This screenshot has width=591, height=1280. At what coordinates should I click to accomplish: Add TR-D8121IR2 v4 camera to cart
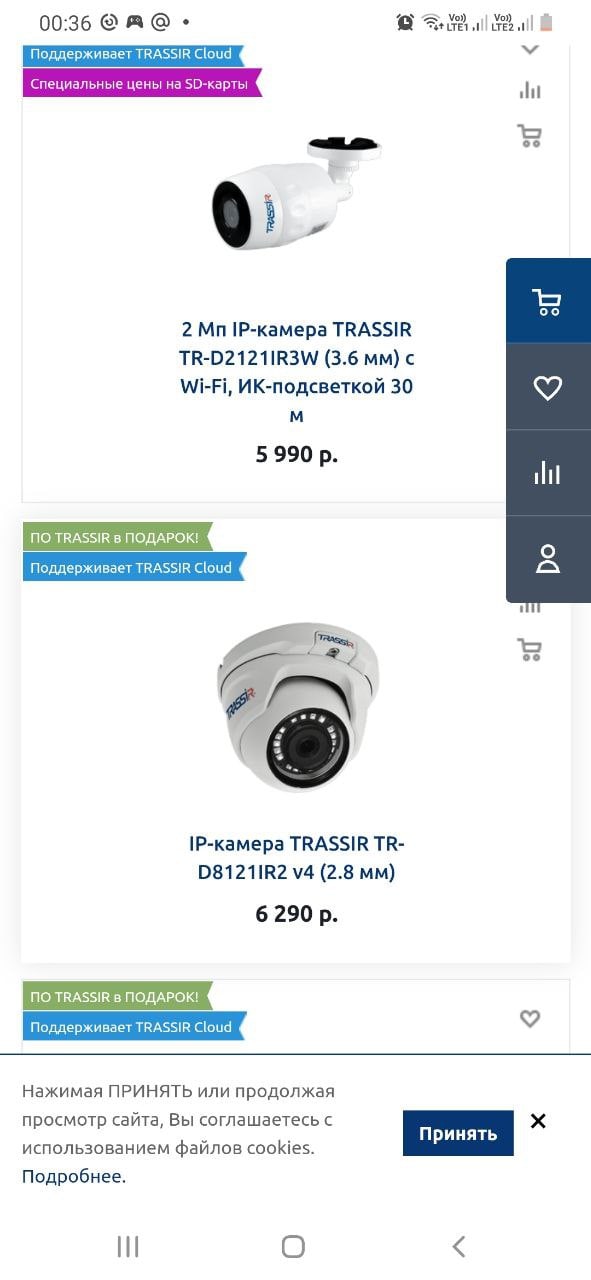(530, 650)
